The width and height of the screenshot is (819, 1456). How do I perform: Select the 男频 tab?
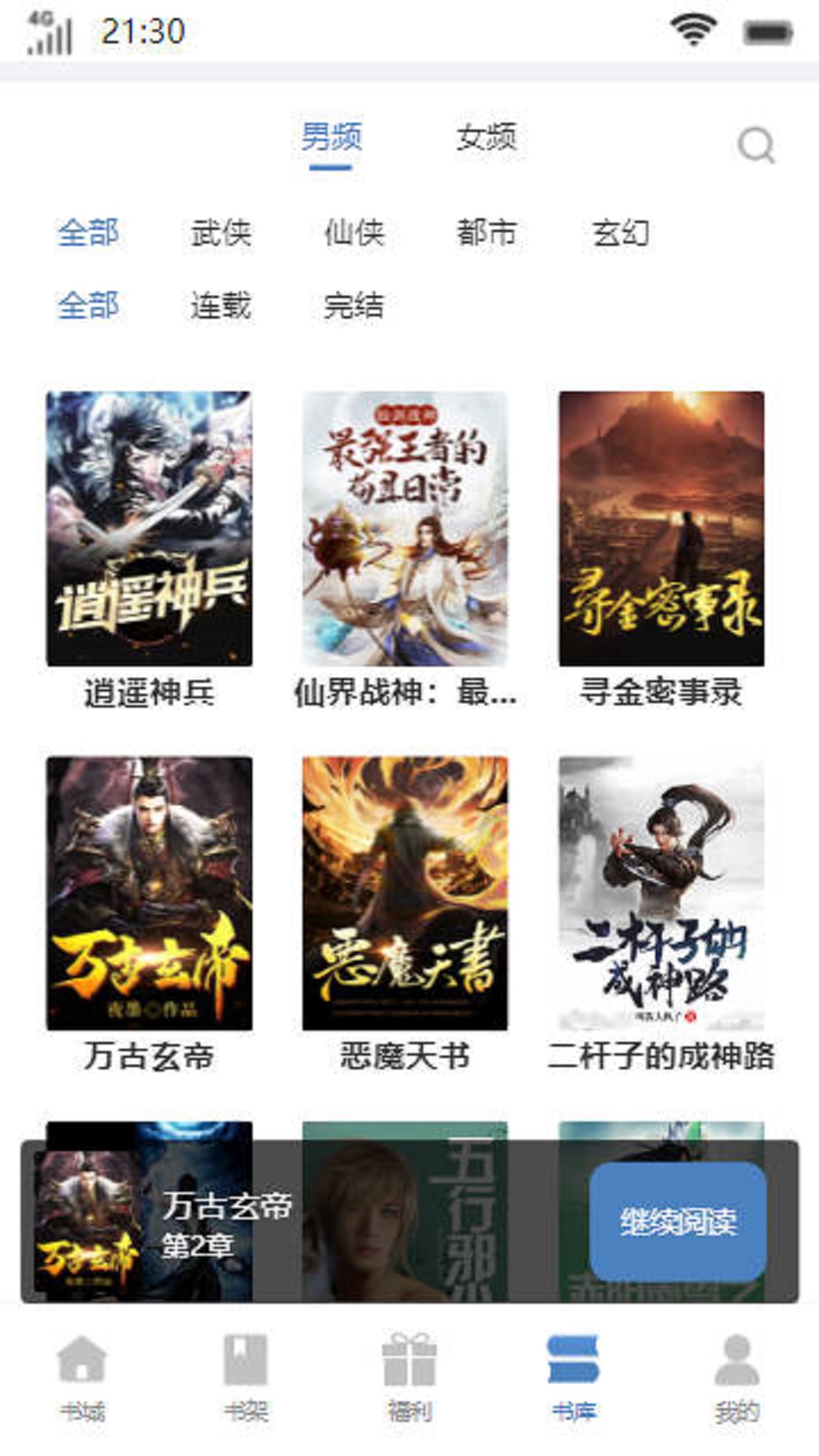tap(331, 138)
